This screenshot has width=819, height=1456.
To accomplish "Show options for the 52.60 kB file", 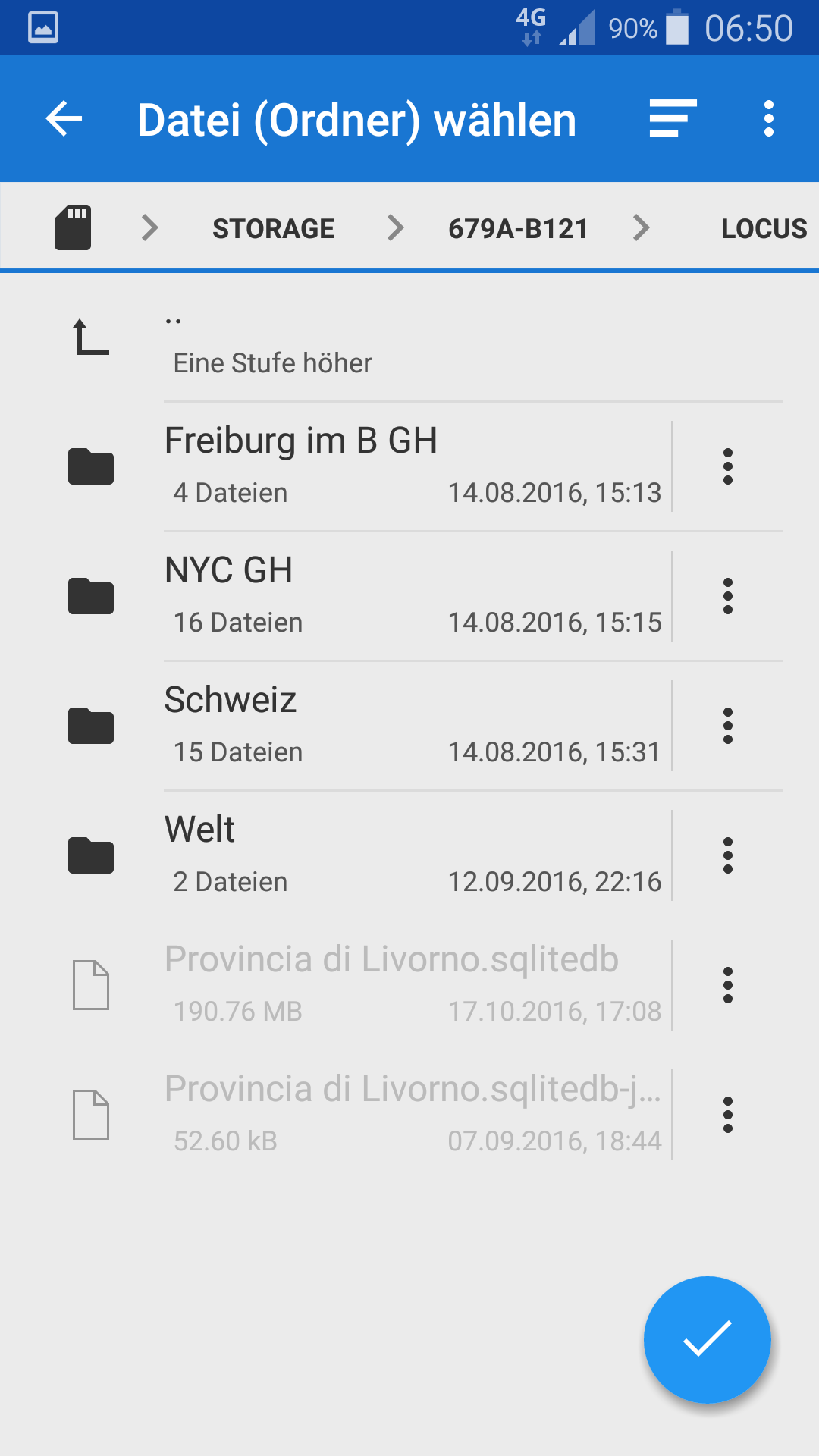I will tap(728, 1115).
